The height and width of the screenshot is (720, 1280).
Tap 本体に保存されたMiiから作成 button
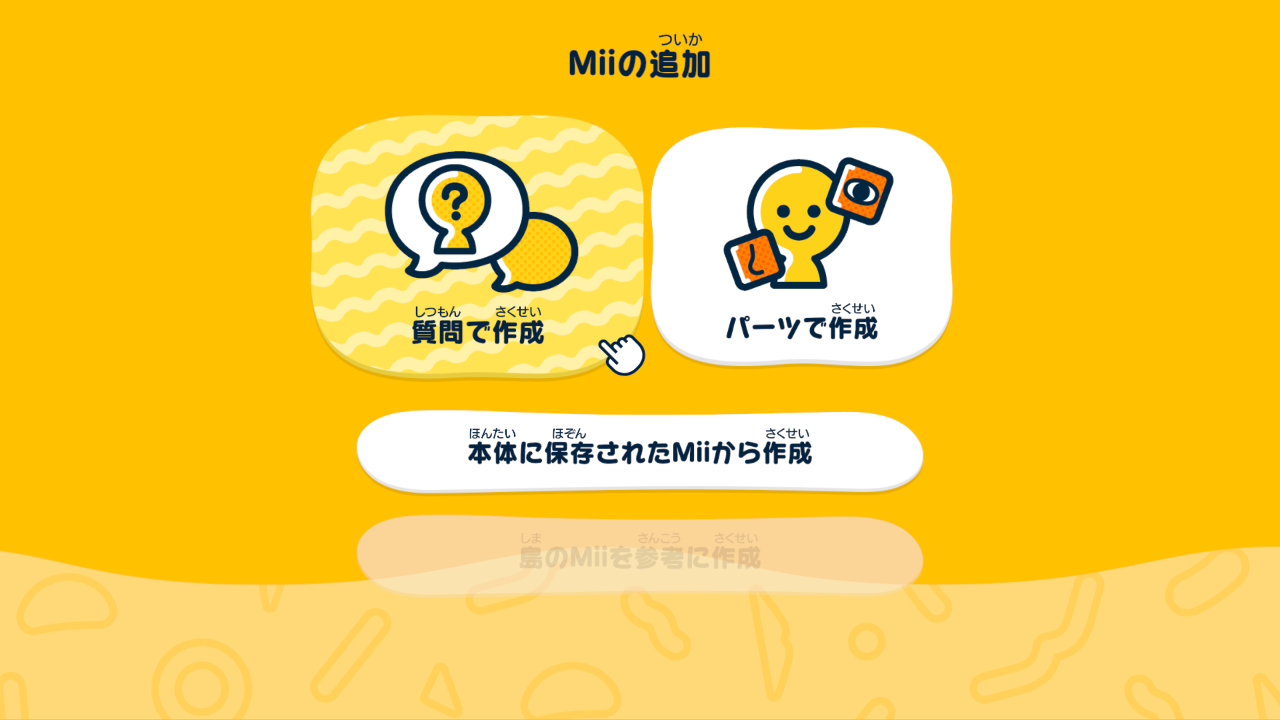tap(640, 452)
